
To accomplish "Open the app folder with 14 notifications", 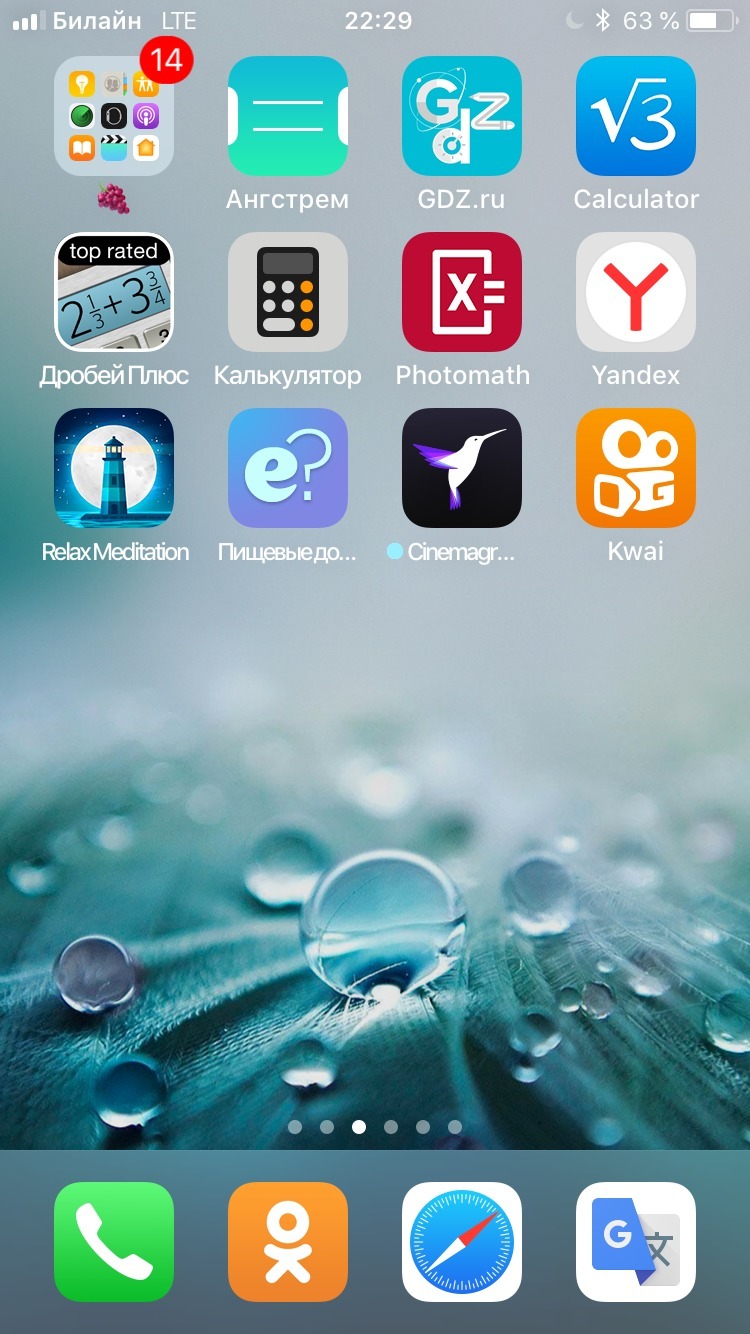I will click(113, 116).
